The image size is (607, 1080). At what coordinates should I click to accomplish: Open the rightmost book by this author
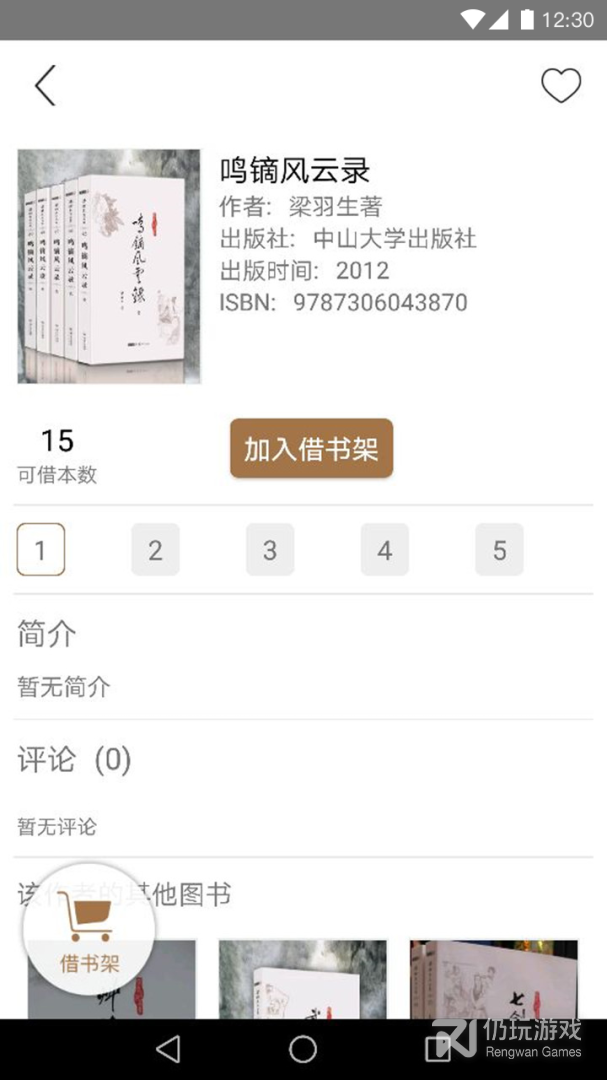pyautogui.click(x=493, y=979)
